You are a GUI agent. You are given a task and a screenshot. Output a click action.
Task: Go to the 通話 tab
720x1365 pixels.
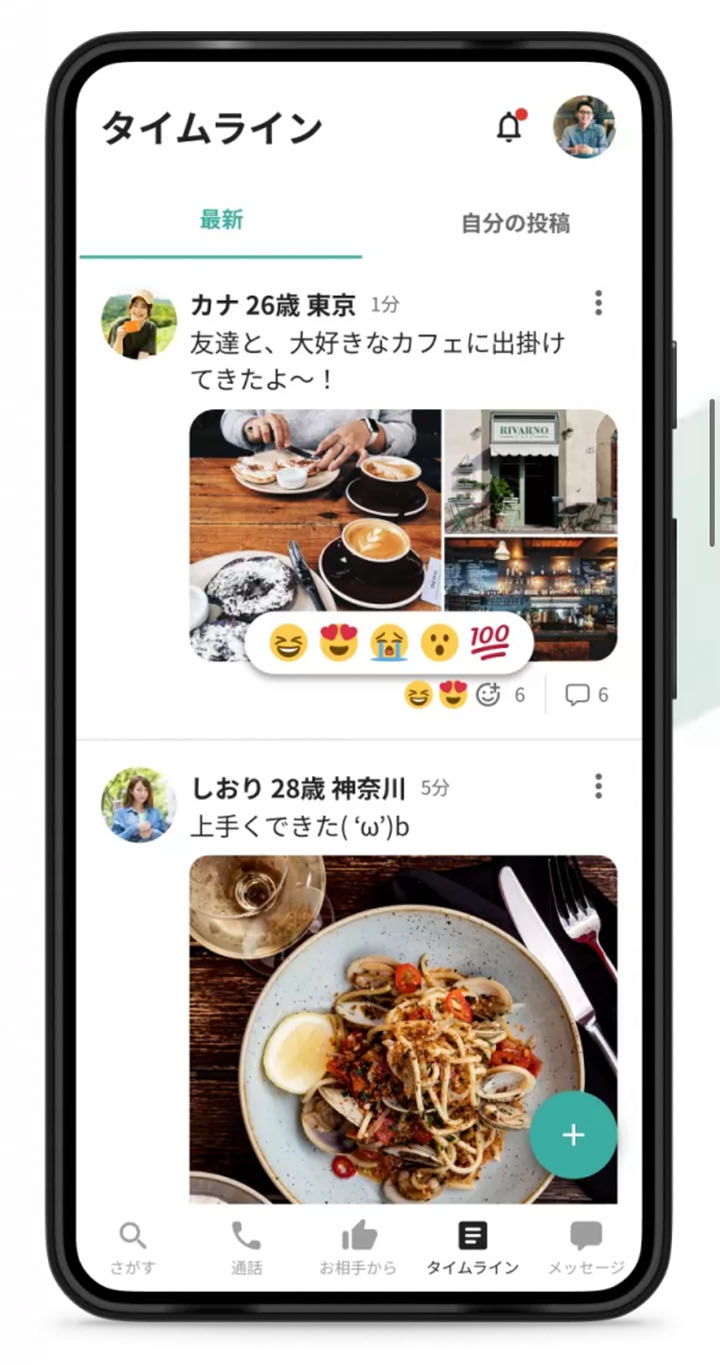(x=246, y=1246)
